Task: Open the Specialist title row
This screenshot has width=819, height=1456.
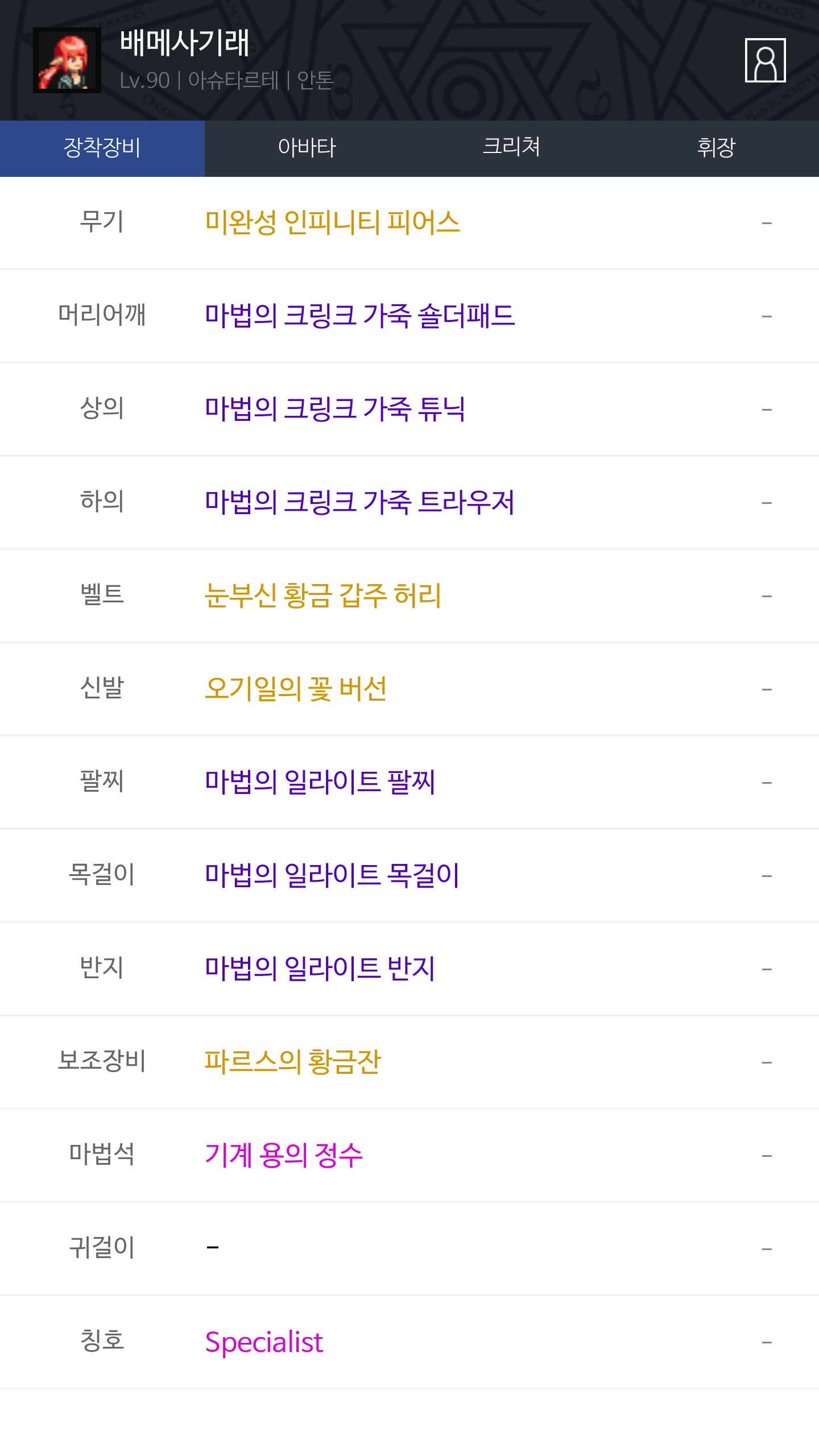Action: point(264,1342)
